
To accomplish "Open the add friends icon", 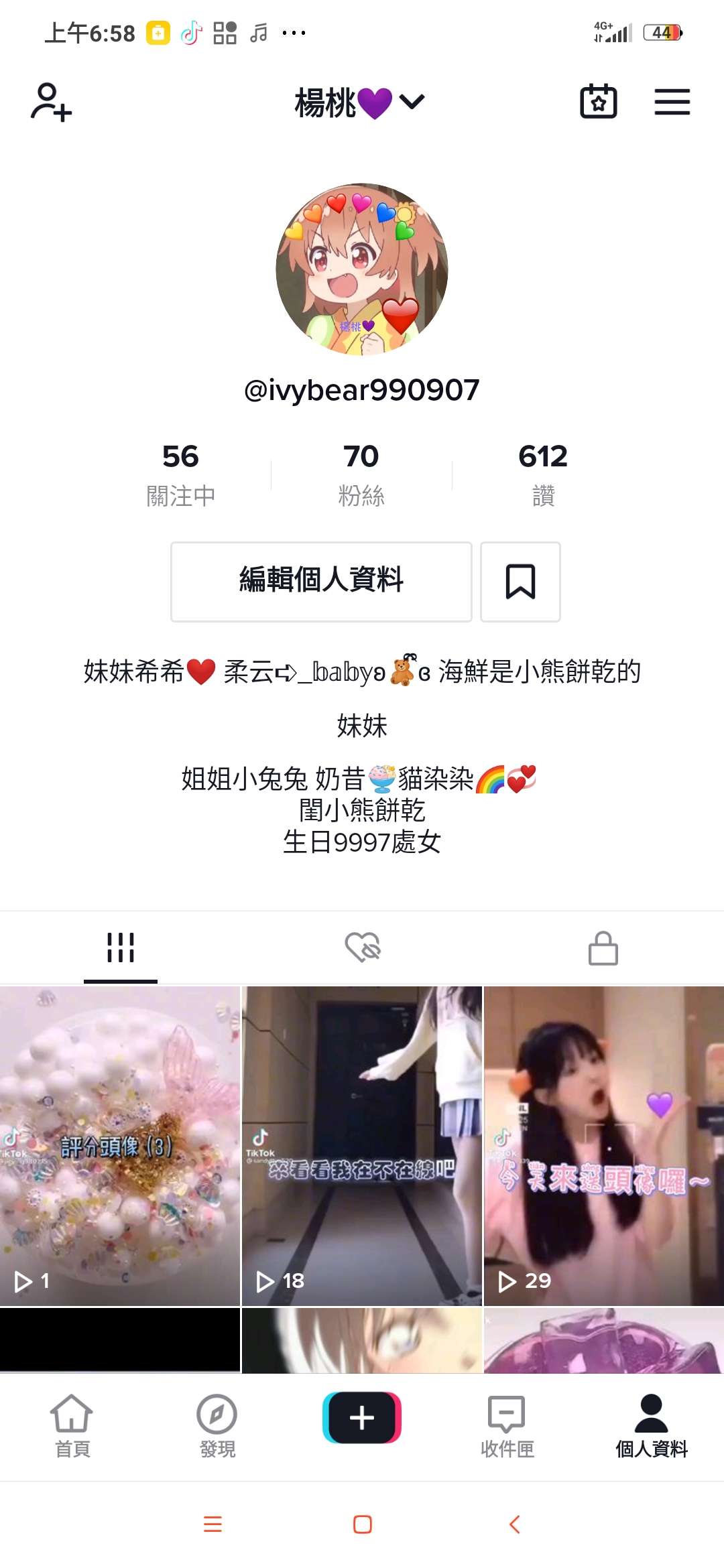I will pyautogui.click(x=51, y=102).
